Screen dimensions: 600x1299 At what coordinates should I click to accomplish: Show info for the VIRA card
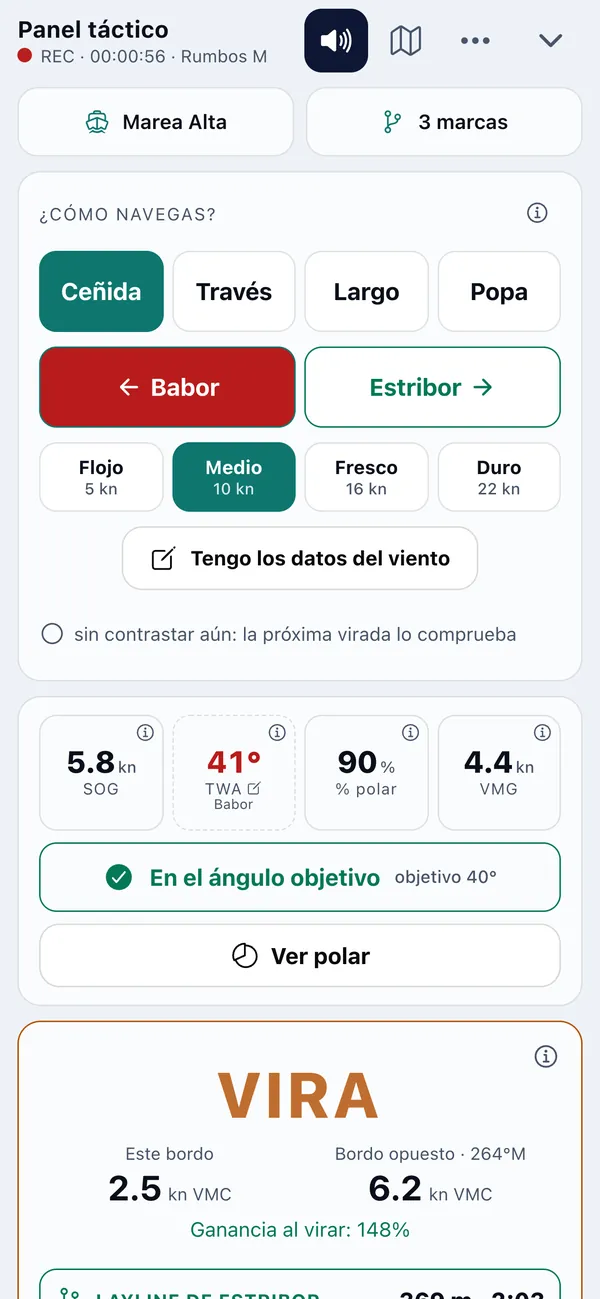pos(545,1056)
